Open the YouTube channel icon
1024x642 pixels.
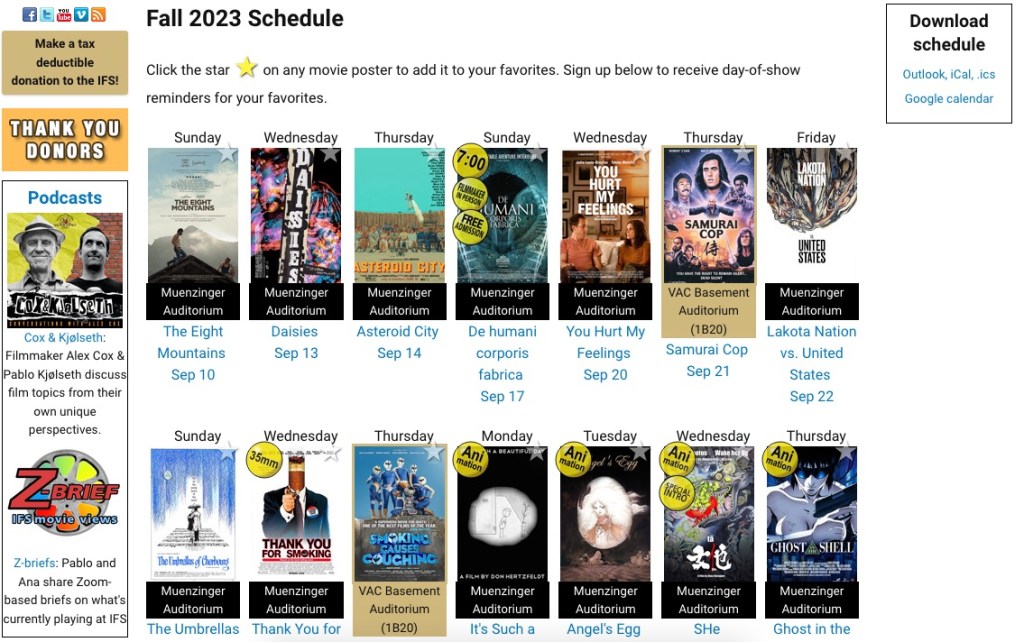pyautogui.click(x=64, y=15)
